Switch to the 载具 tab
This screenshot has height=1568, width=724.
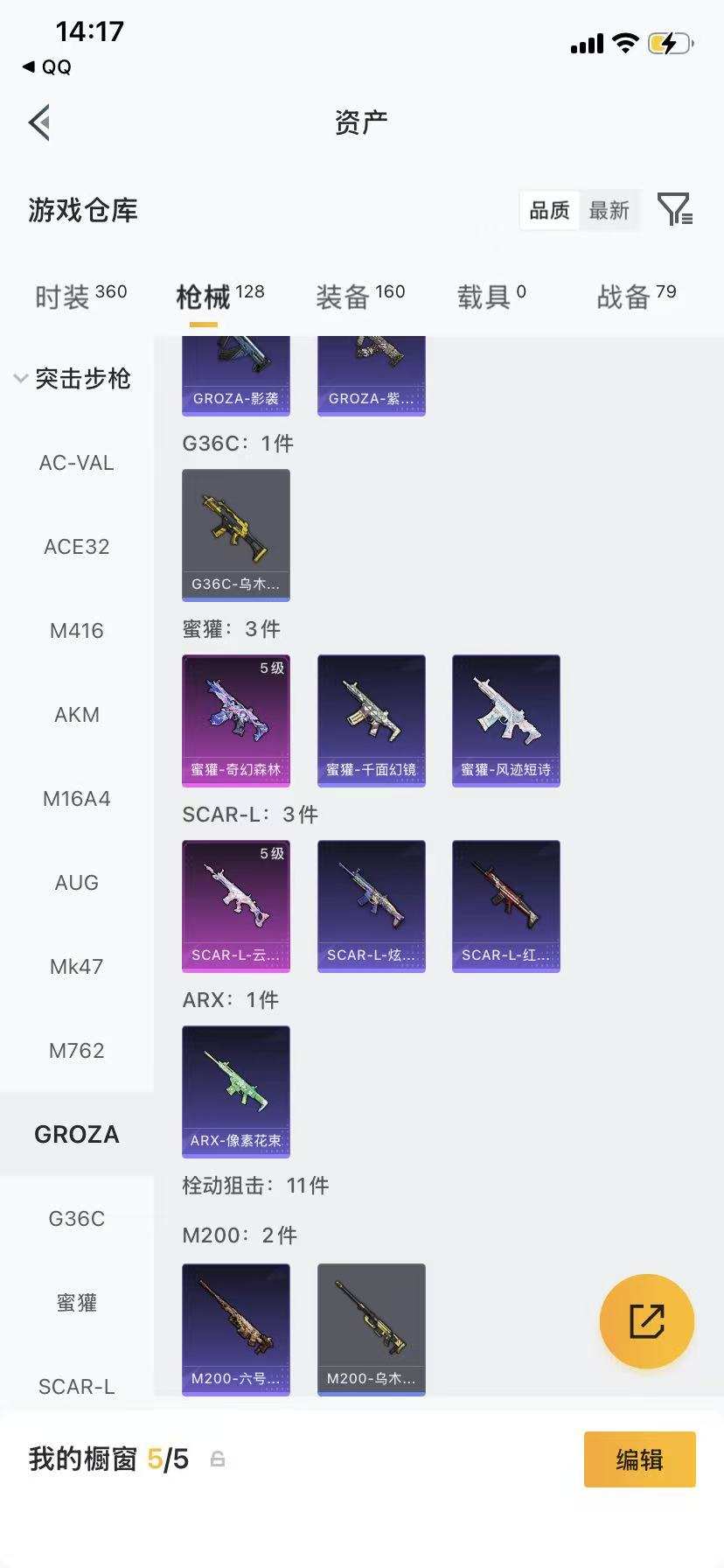(491, 297)
